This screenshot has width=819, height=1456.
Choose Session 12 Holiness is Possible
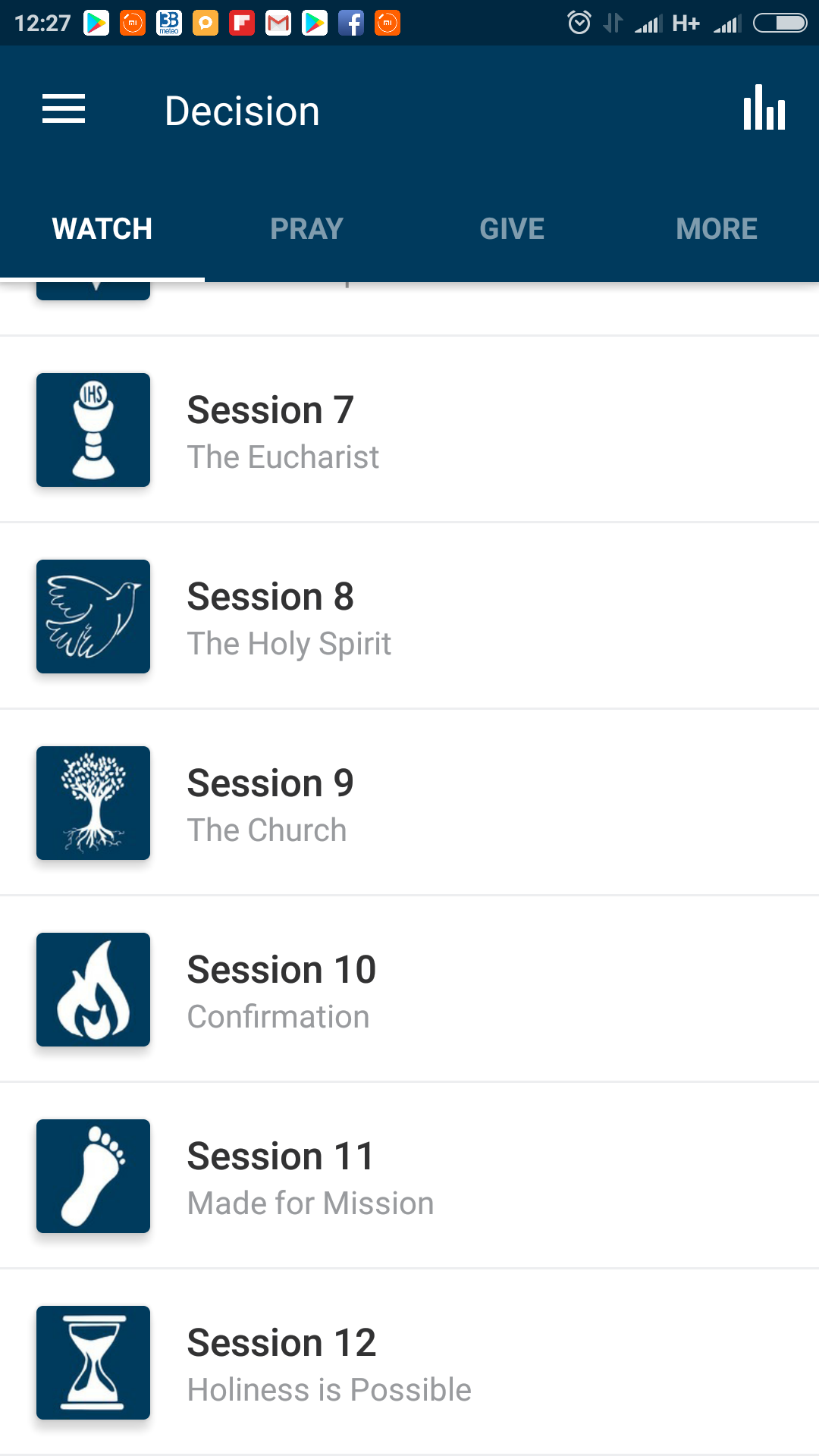pyautogui.click(x=409, y=1363)
